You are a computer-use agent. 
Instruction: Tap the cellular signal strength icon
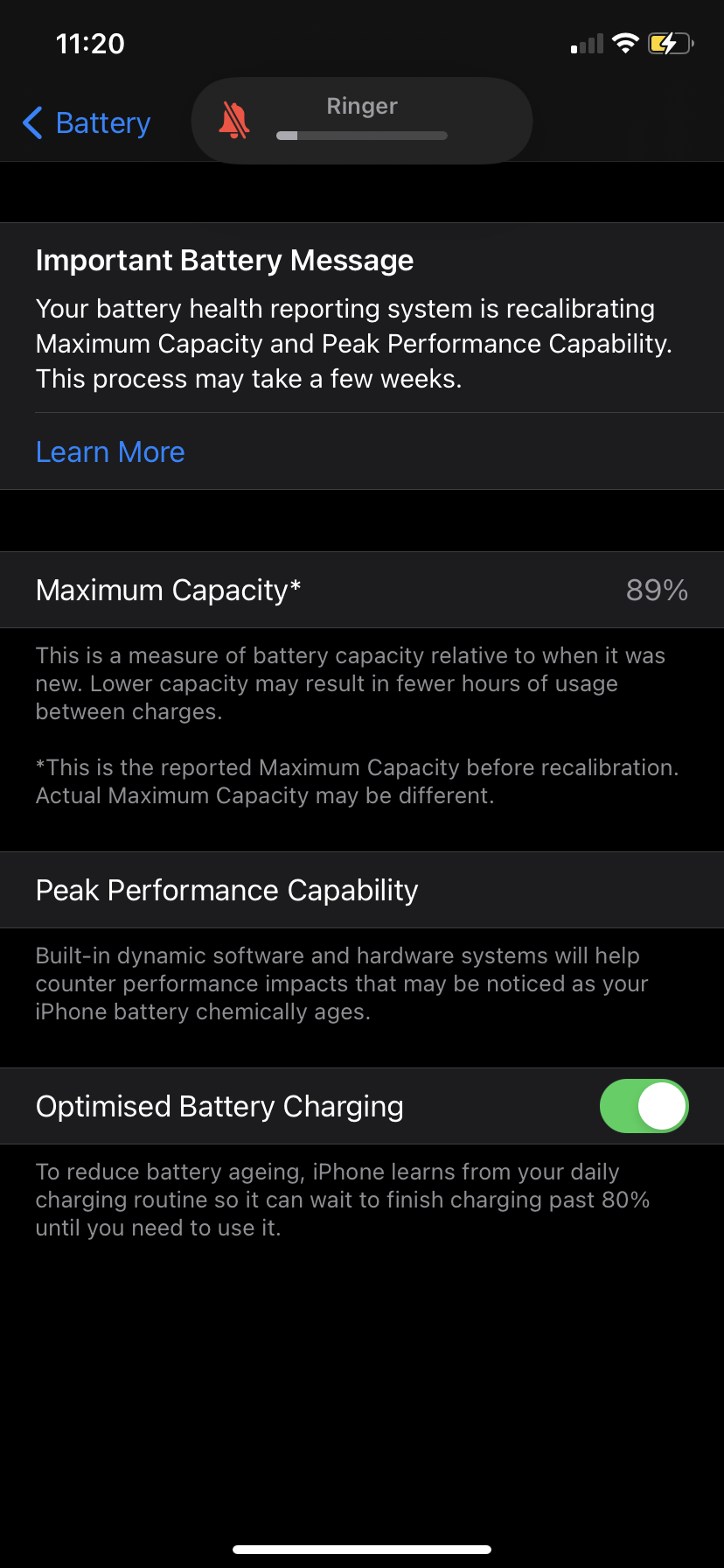click(586, 42)
